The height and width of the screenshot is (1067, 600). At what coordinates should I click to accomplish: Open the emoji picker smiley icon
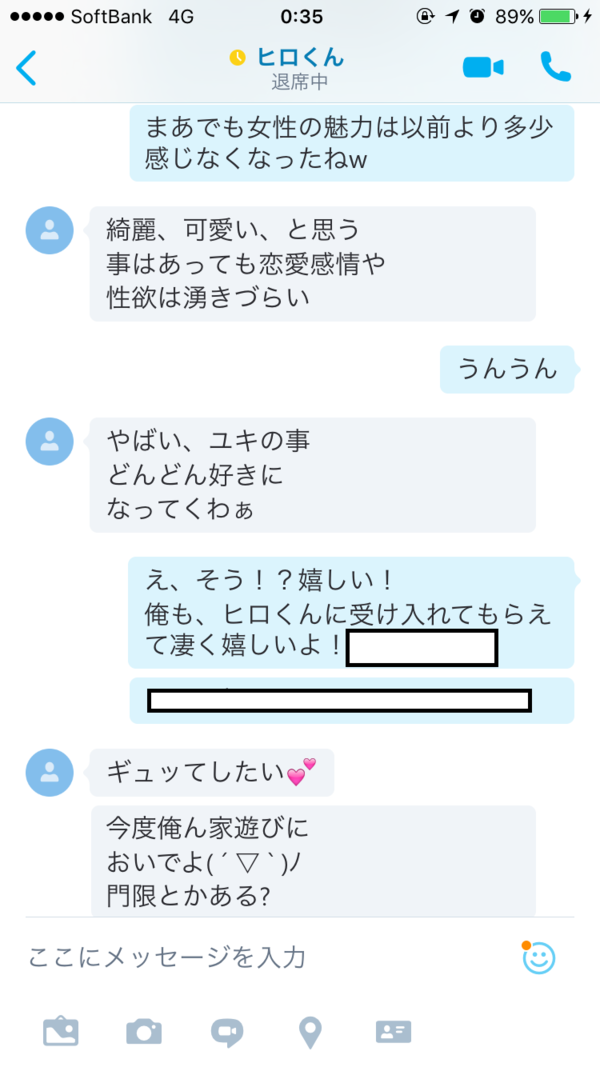point(538,957)
